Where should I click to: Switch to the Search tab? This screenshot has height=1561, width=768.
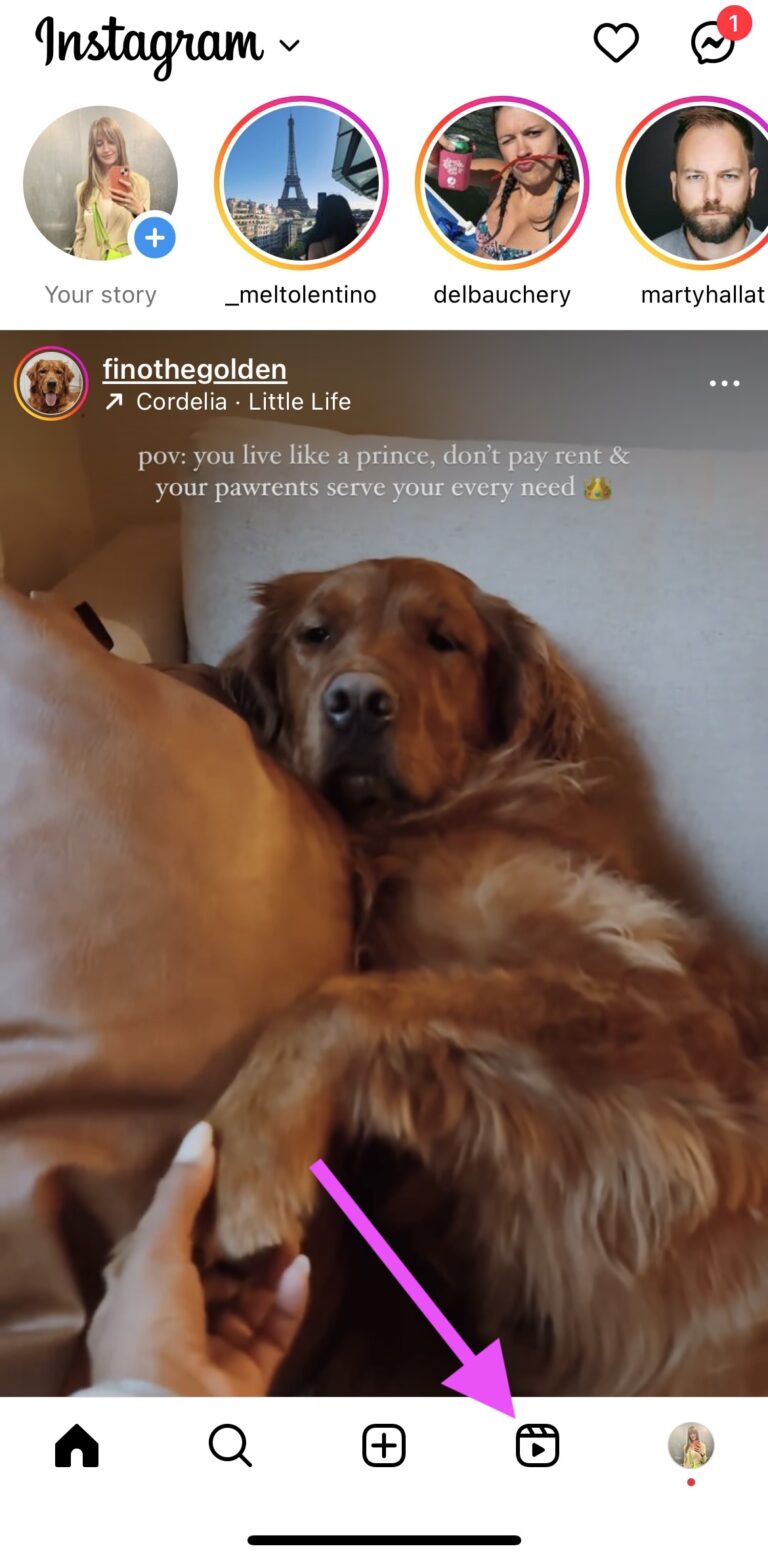(230, 1446)
